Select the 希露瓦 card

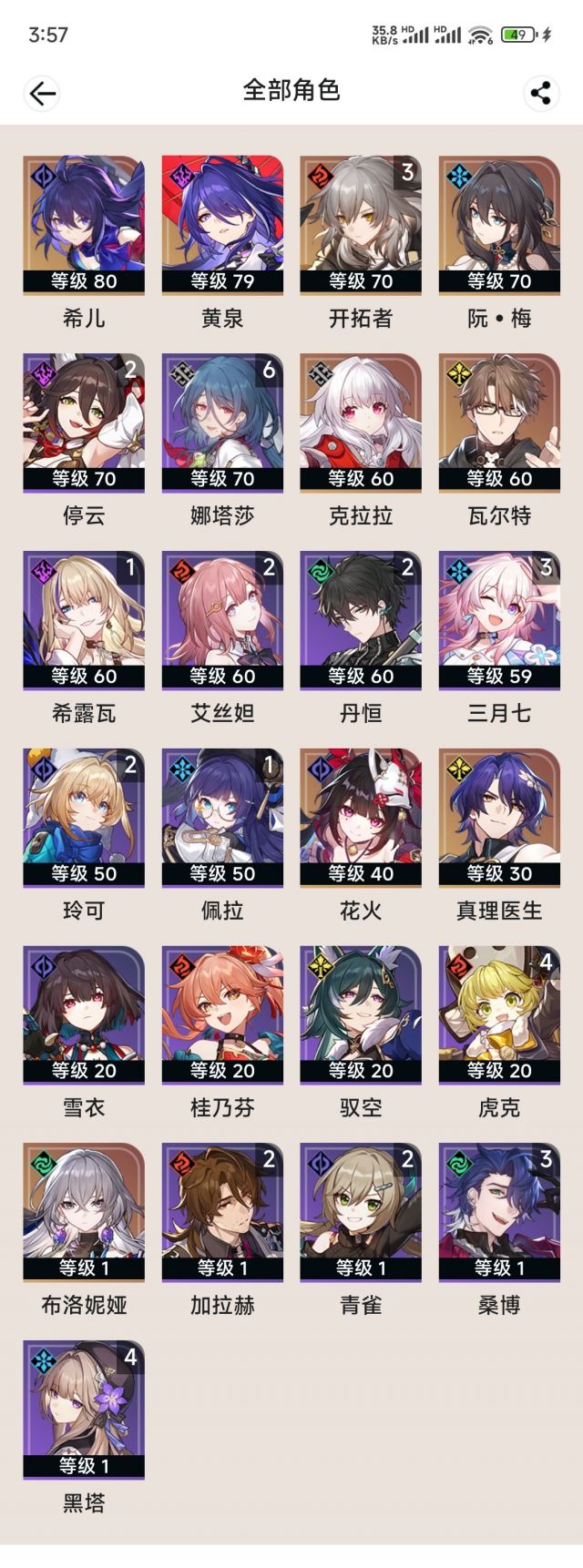pyautogui.click(x=84, y=619)
